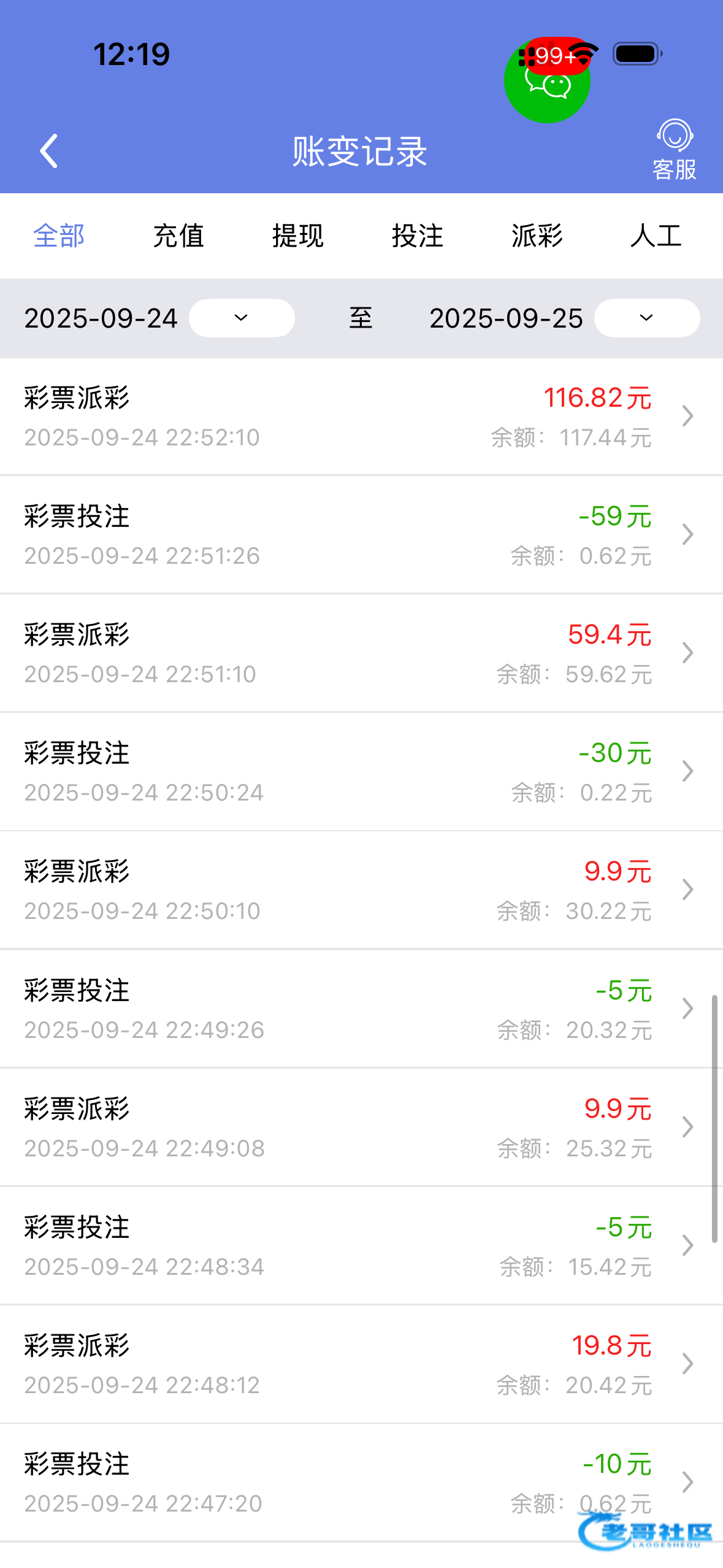The image size is (723, 1568).
Task: View the -59元 彩票投注 record
Action: 361,535
